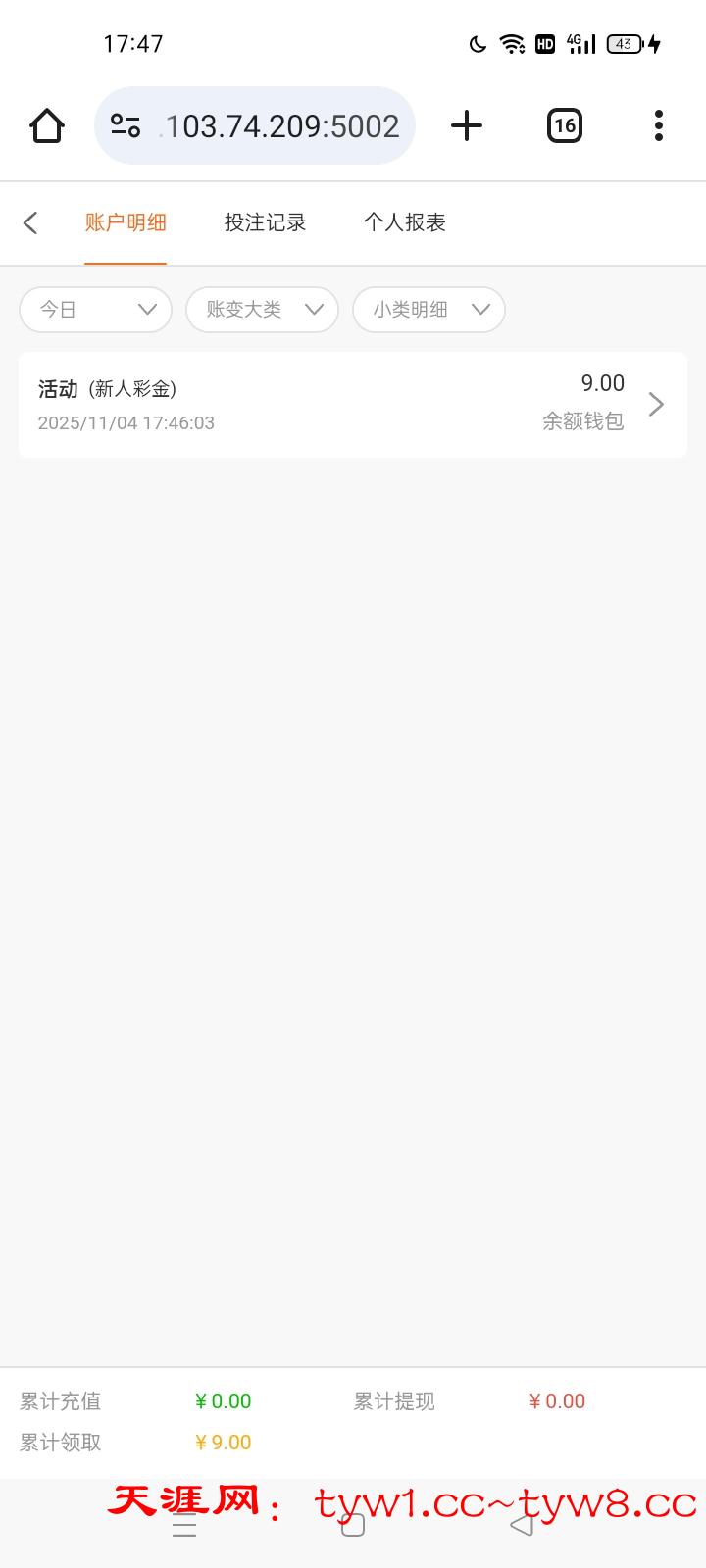Tap the system back button
706x1568 pixels.
[522, 1525]
